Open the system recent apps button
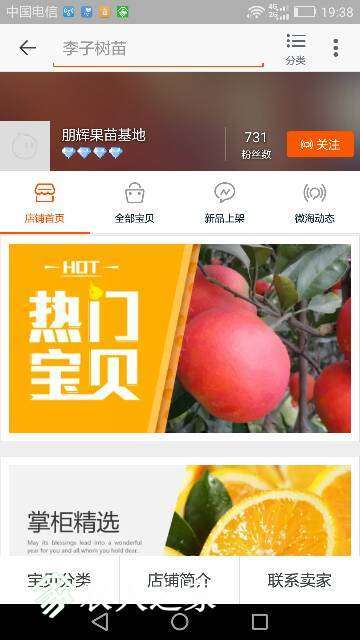 260,622
